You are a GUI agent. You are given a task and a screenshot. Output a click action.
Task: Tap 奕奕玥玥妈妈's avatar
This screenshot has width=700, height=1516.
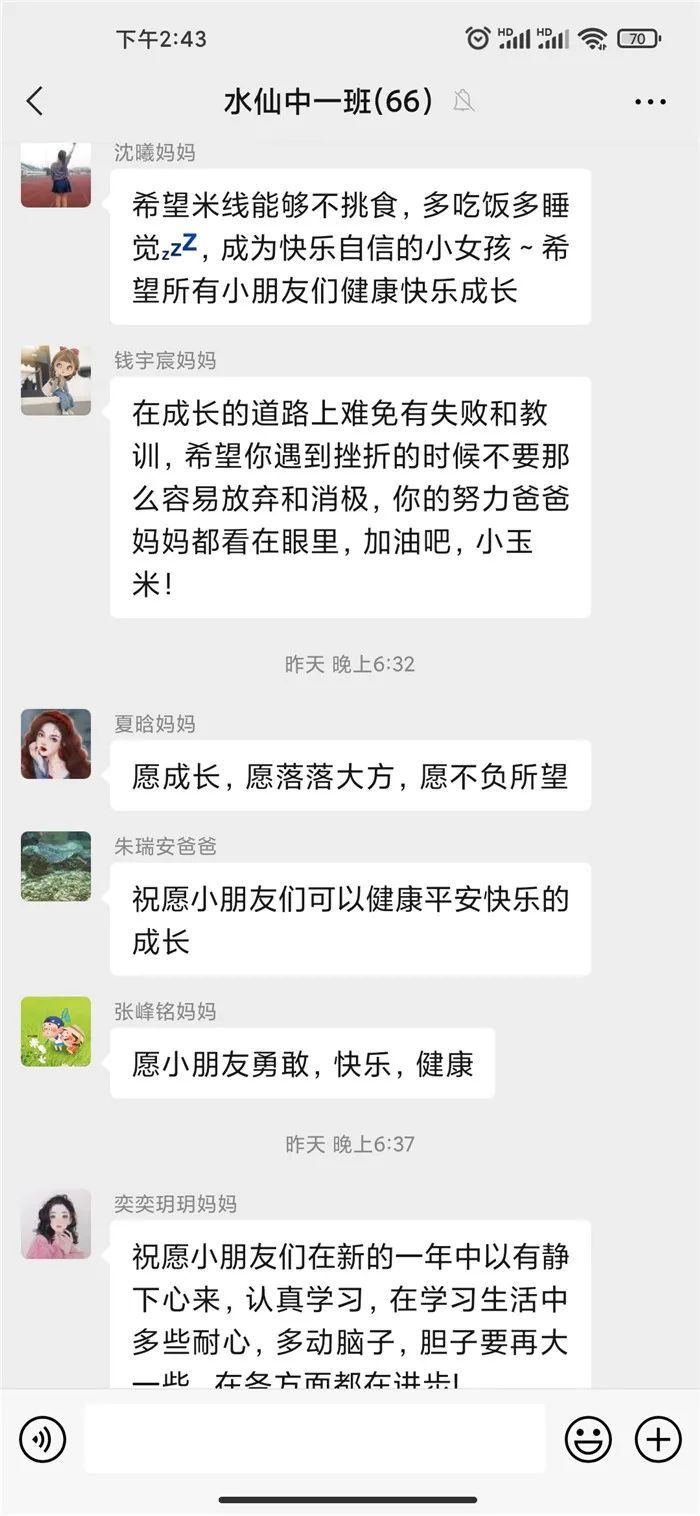click(x=56, y=1224)
